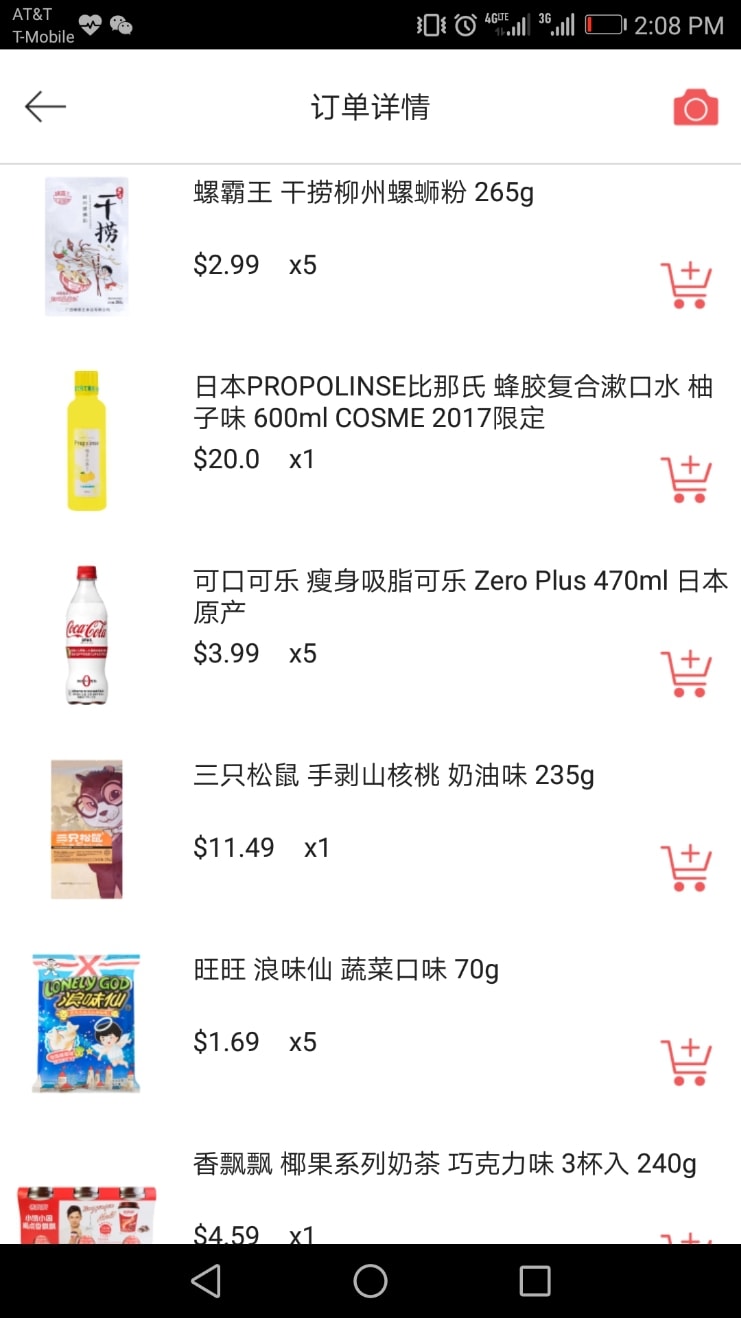Add 可口可乐 Zero Plus to cart
The width and height of the screenshot is (741, 1318).
[x=686, y=673]
